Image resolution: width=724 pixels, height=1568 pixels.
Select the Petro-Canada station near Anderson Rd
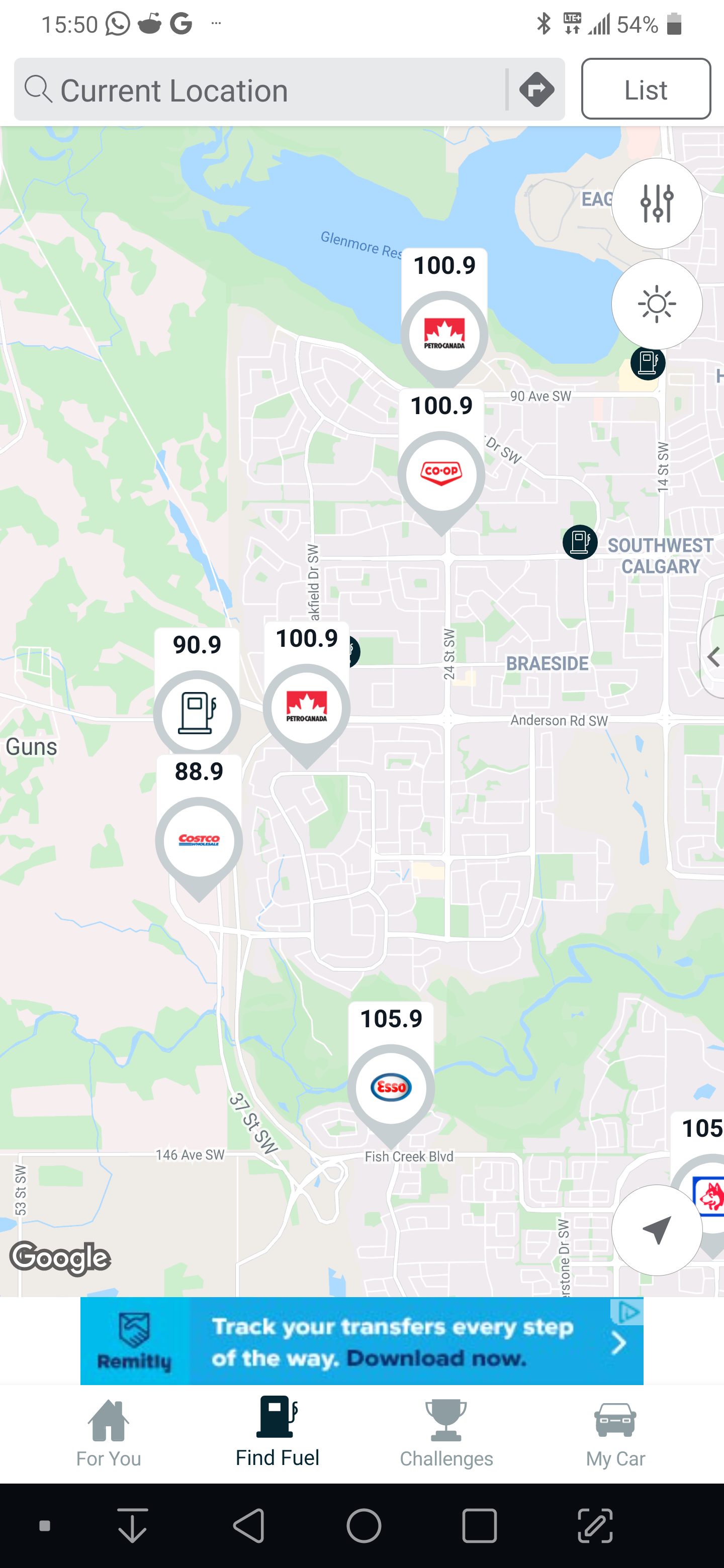click(x=306, y=706)
